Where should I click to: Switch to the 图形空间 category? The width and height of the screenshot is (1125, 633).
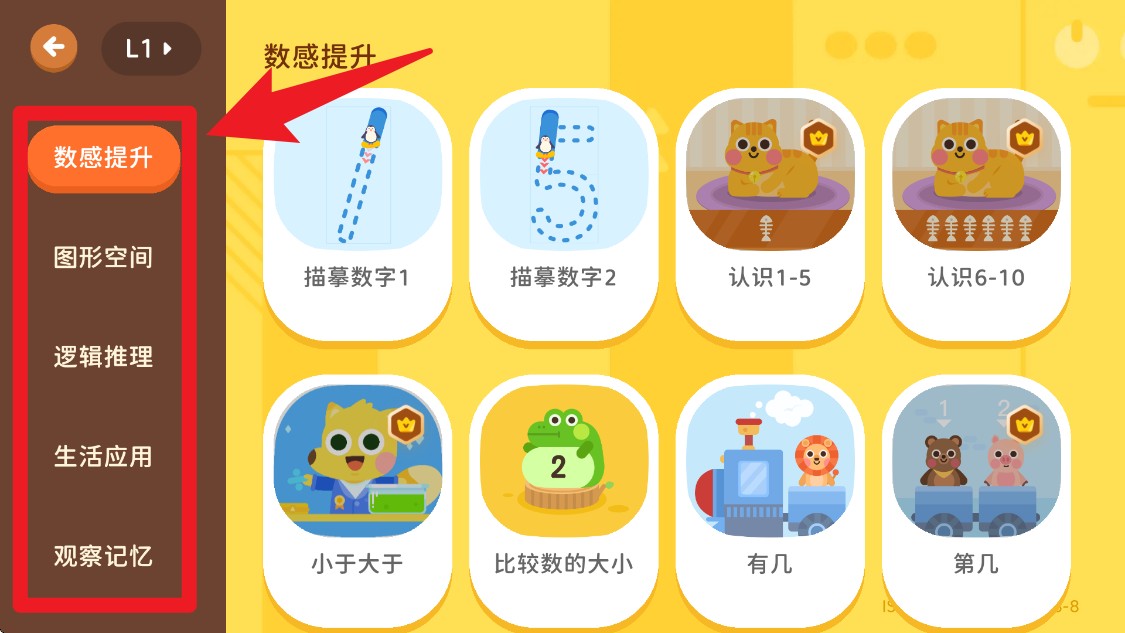point(103,257)
